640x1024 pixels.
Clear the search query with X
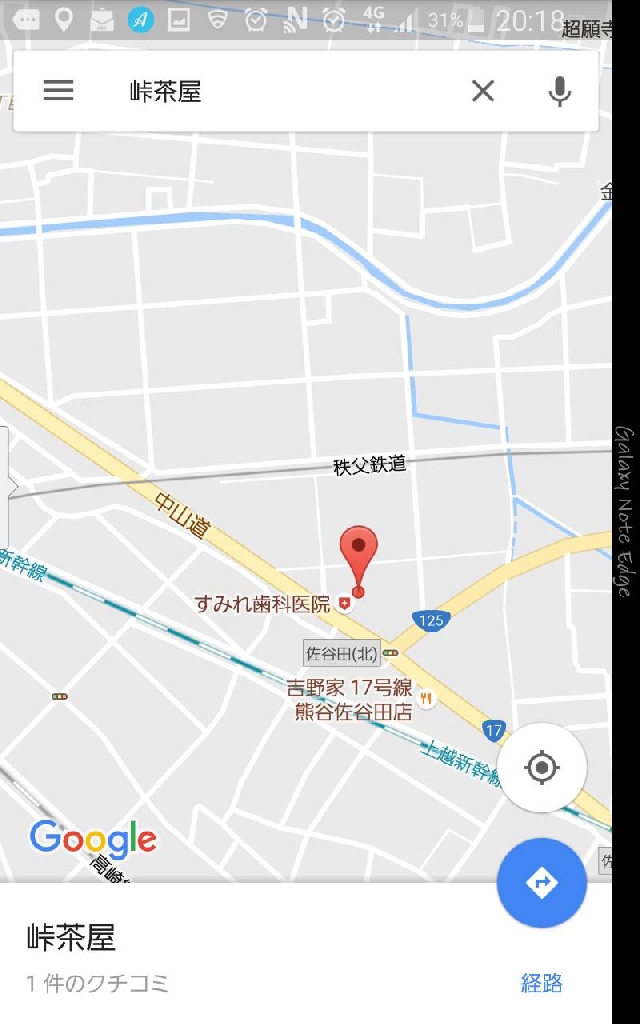483,91
